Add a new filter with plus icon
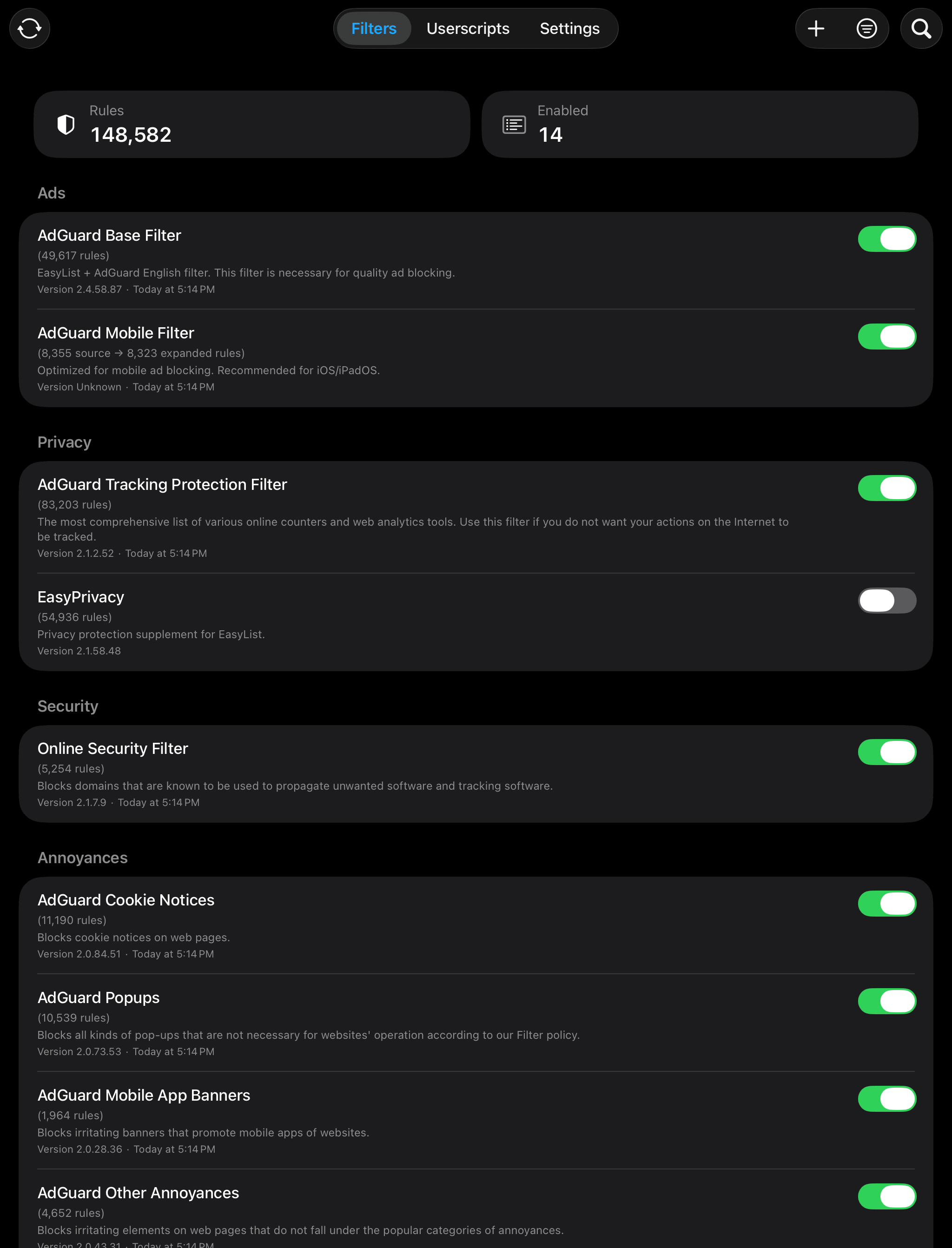Screen dimensions: 952x1248 tap(816, 28)
